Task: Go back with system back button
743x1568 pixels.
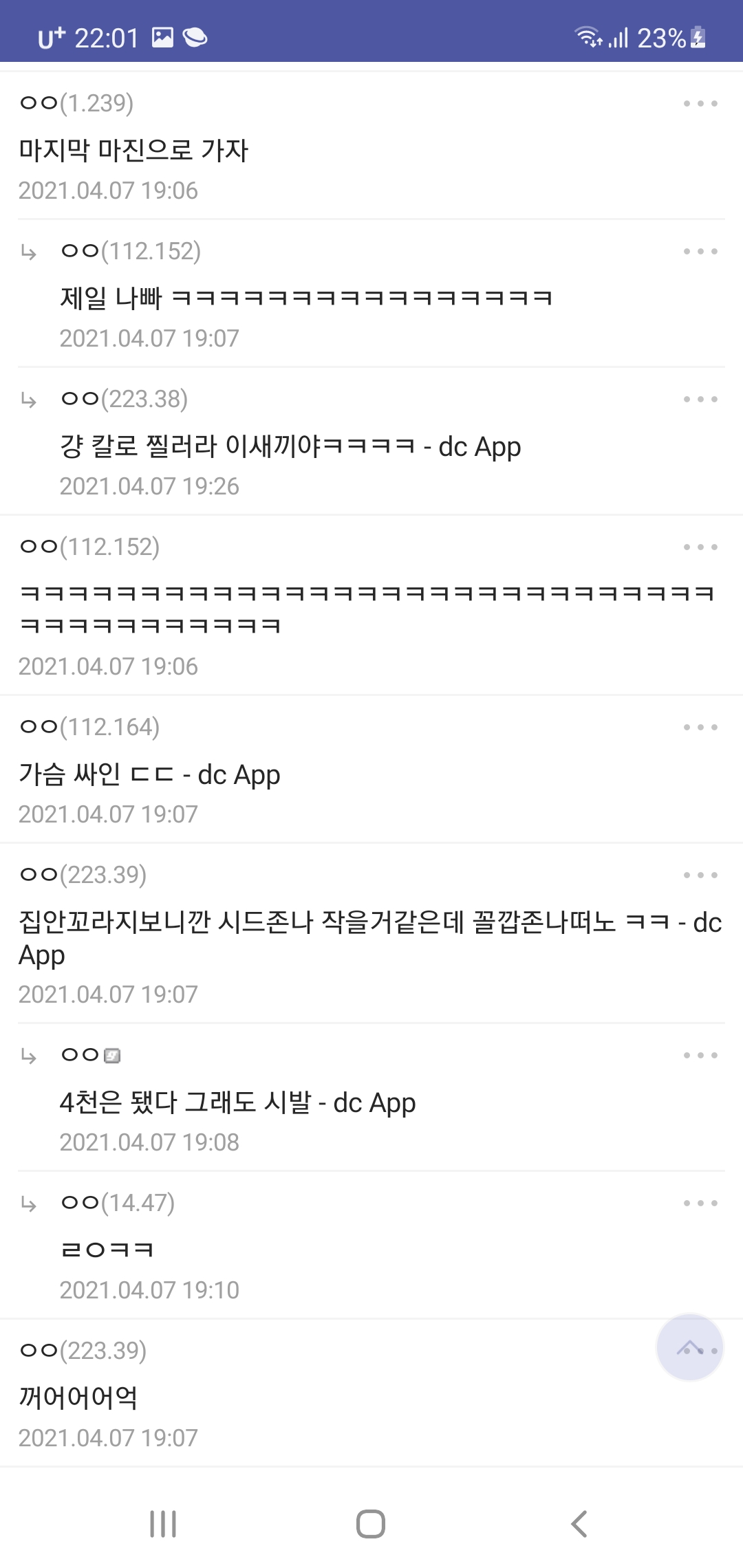Action: 579,1524
